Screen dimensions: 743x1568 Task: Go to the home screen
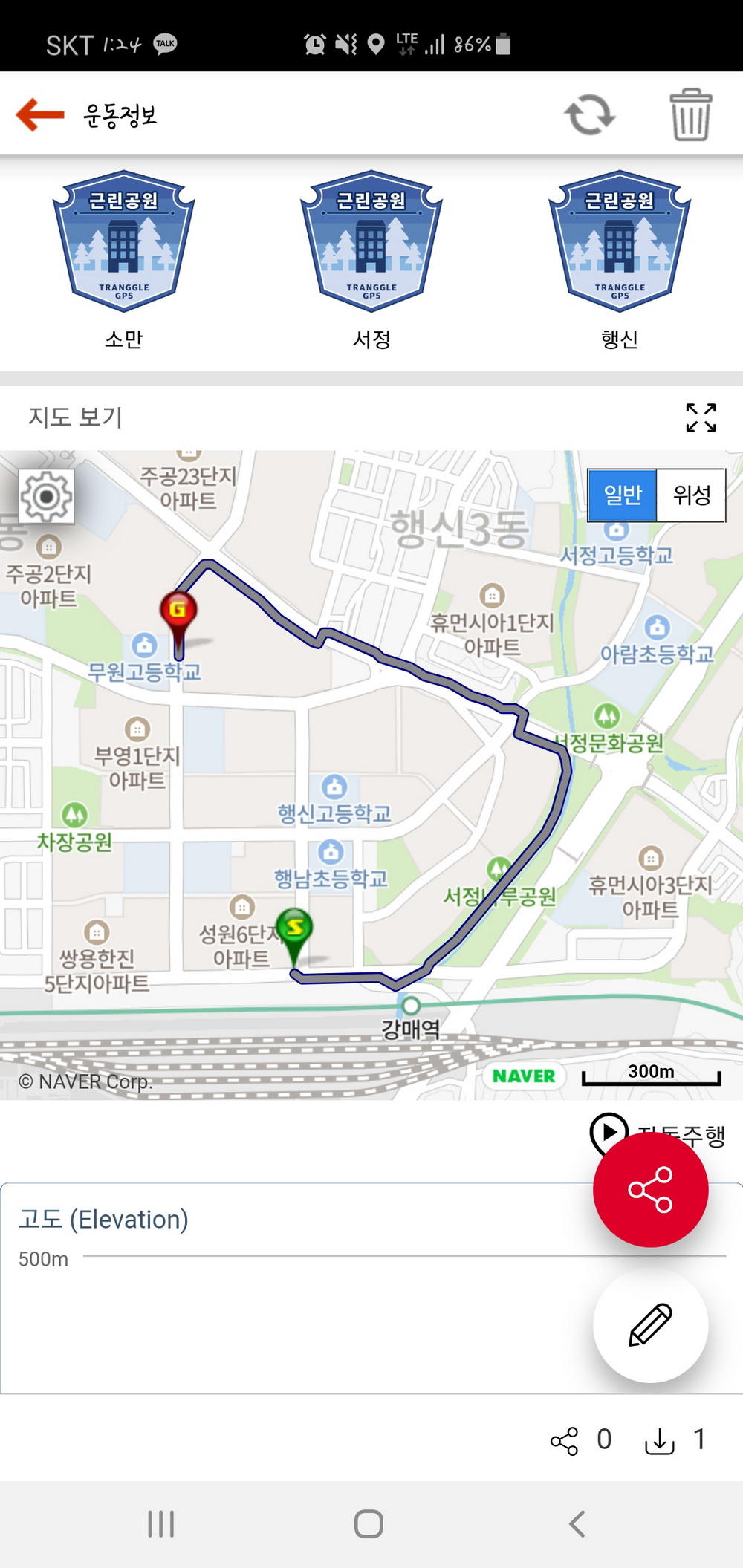pos(369,1523)
